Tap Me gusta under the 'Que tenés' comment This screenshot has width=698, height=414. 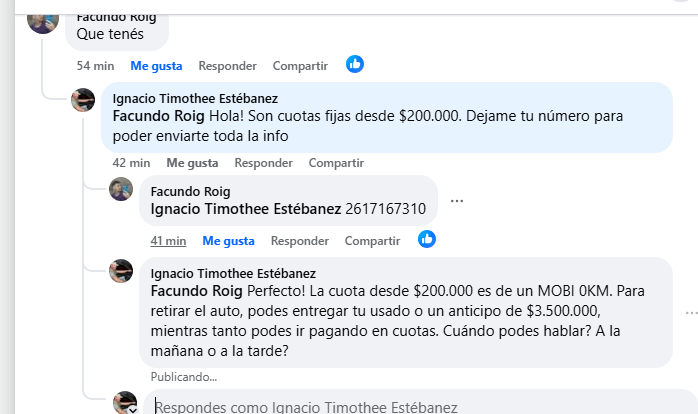(156, 65)
